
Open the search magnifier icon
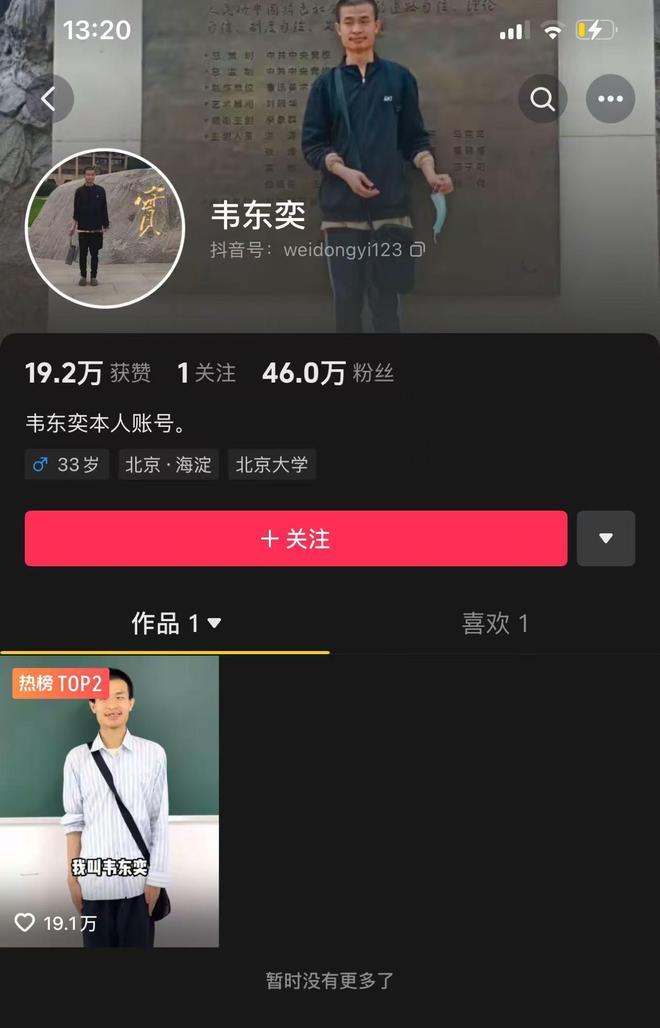[x=543, y=99]
